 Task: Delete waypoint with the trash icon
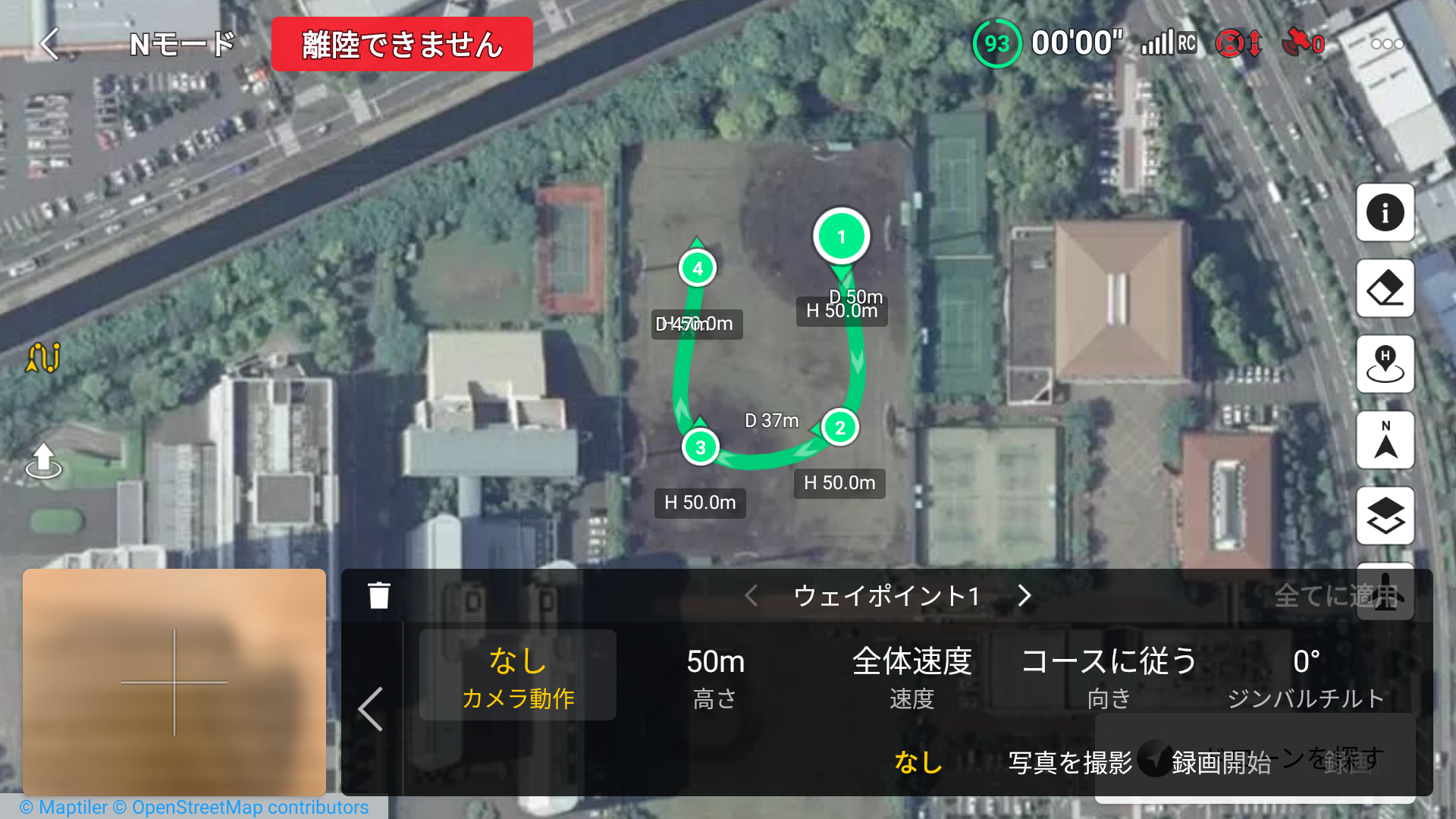[378, 595]
